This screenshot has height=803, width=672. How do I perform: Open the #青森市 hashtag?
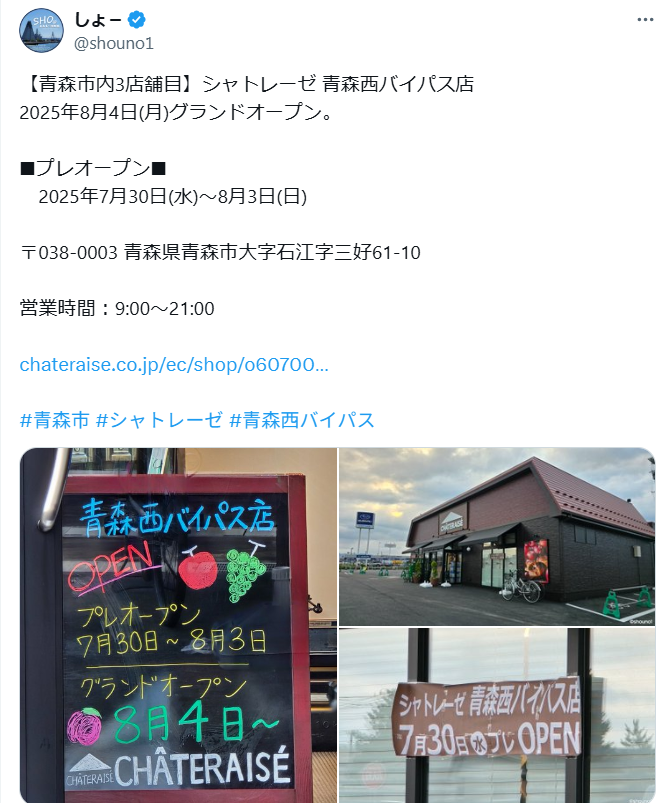point(54,419)
